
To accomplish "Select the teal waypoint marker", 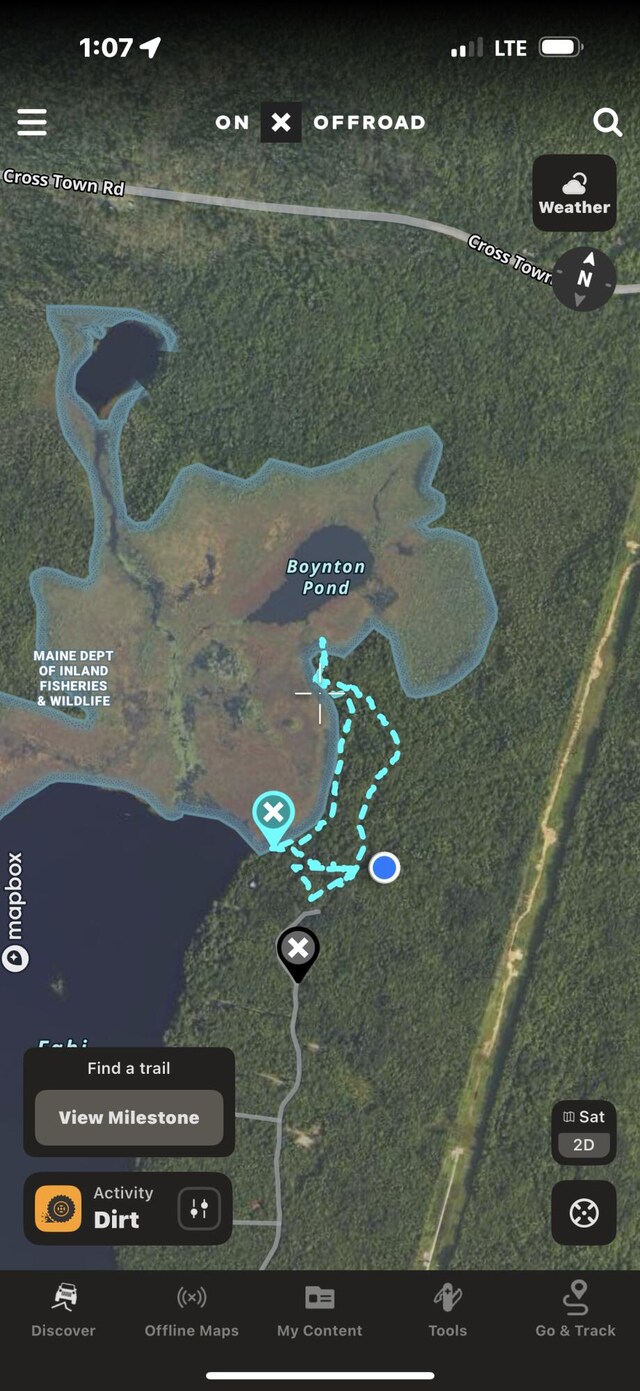I will pyautogui.click(x=273, y=814).
